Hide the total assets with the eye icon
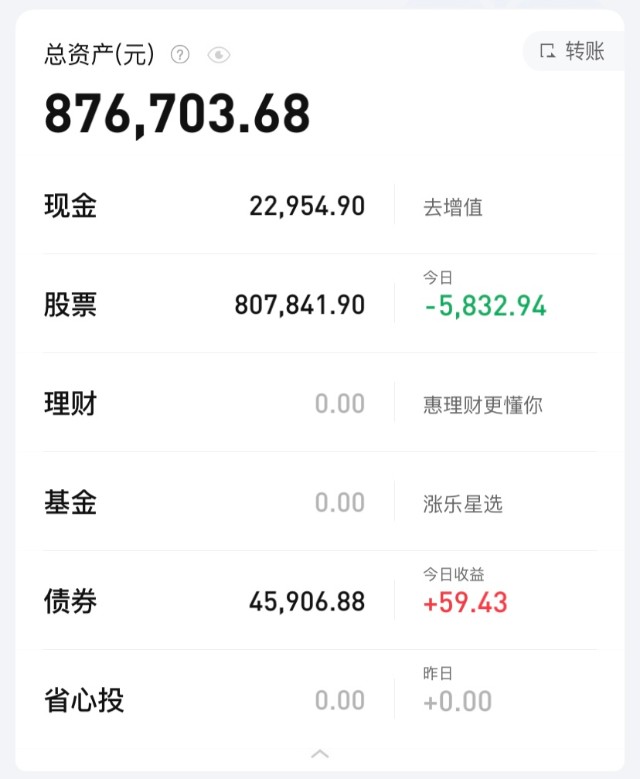 coord(219,55)
